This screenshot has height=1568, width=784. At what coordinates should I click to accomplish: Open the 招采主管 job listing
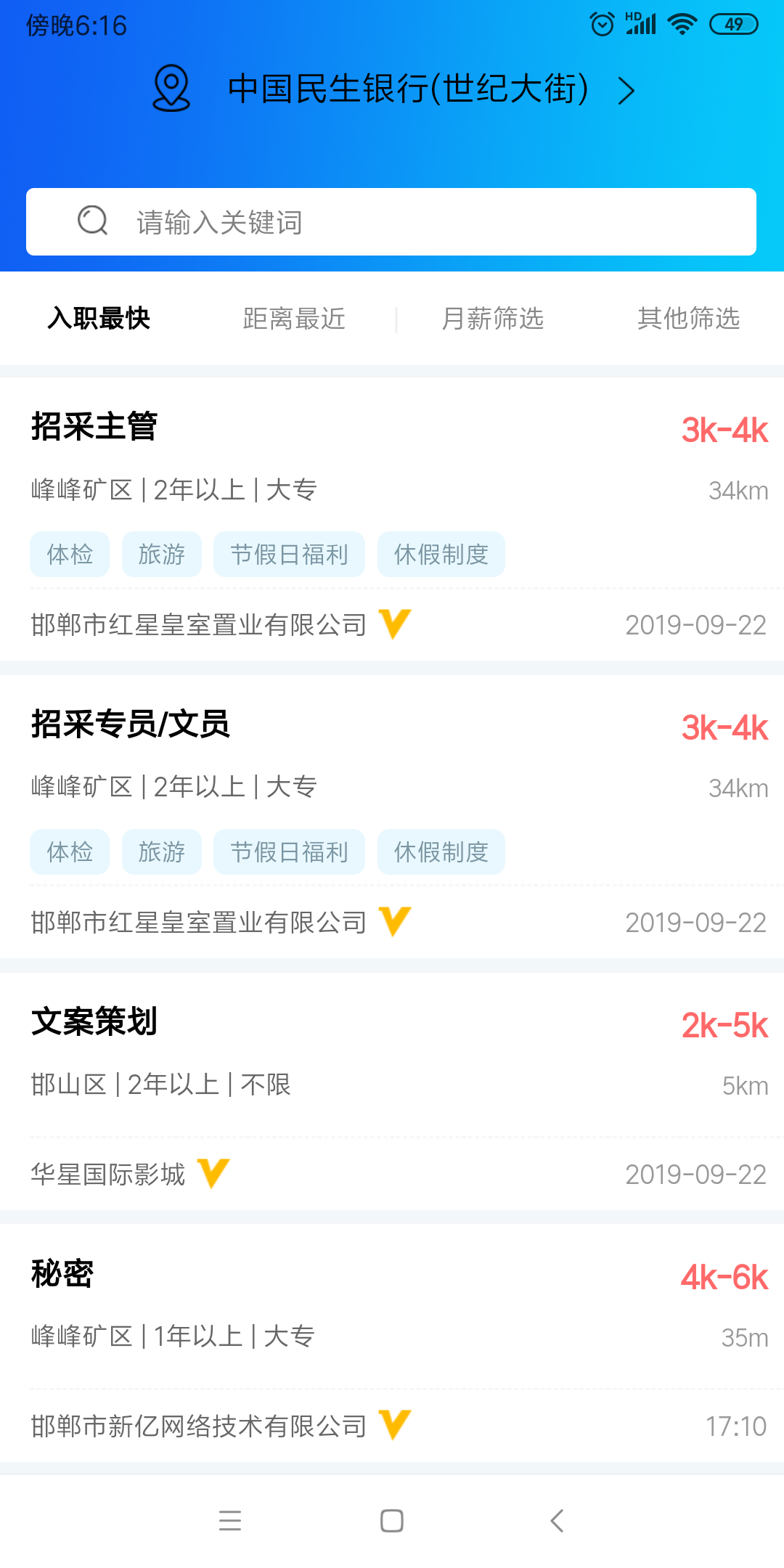click(97, 427)
